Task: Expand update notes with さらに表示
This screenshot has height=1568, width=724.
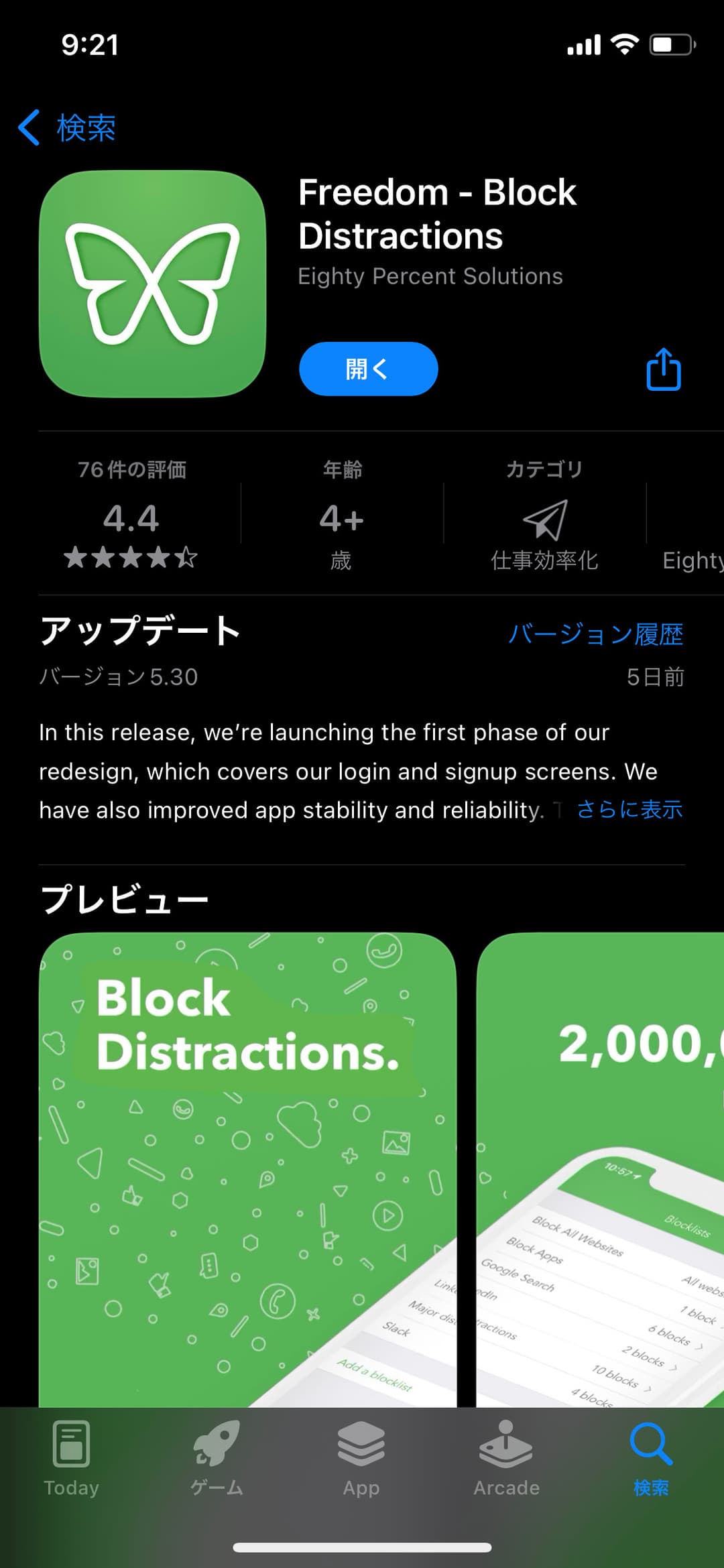Action: click(x=629, y=810)
